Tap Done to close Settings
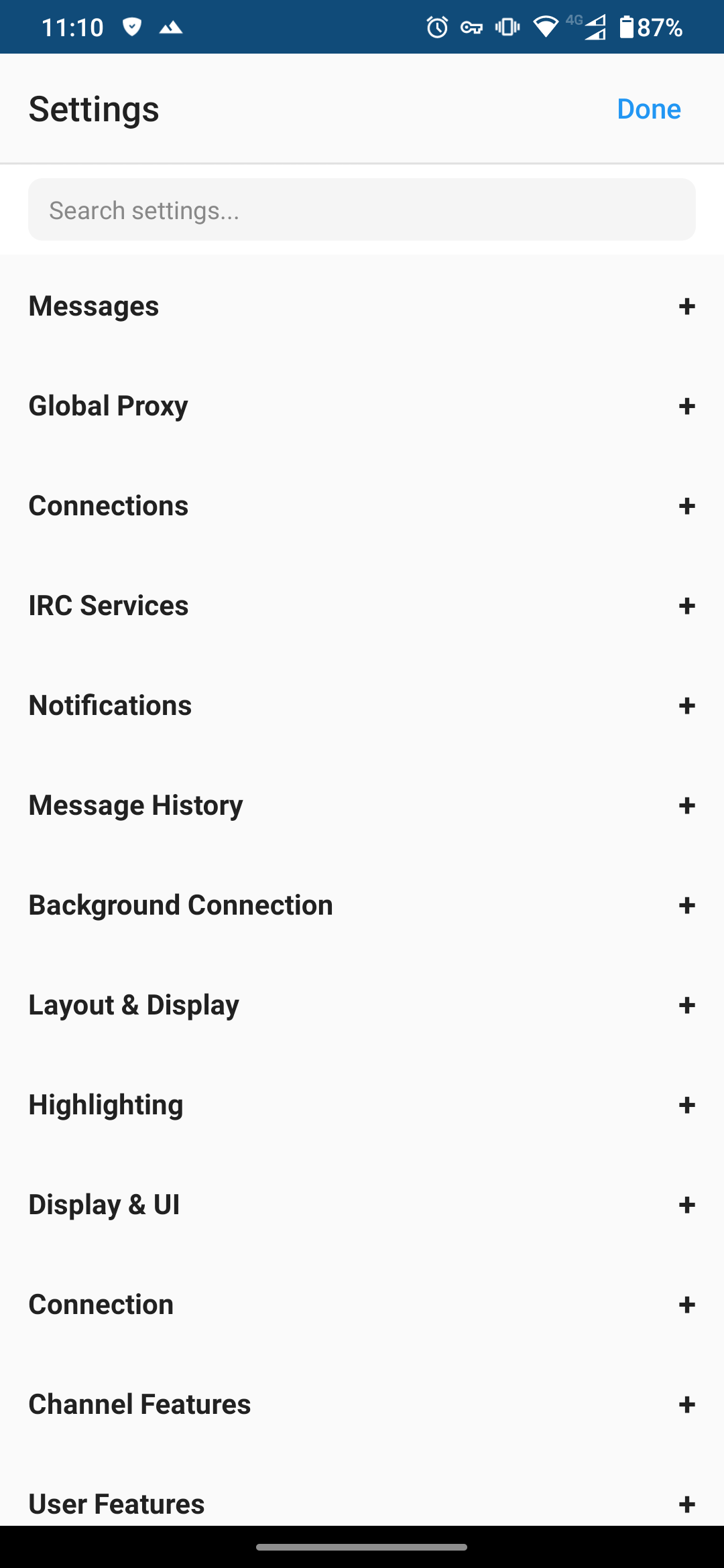This screenshot has height=1568, width=724. coord(648,109)
